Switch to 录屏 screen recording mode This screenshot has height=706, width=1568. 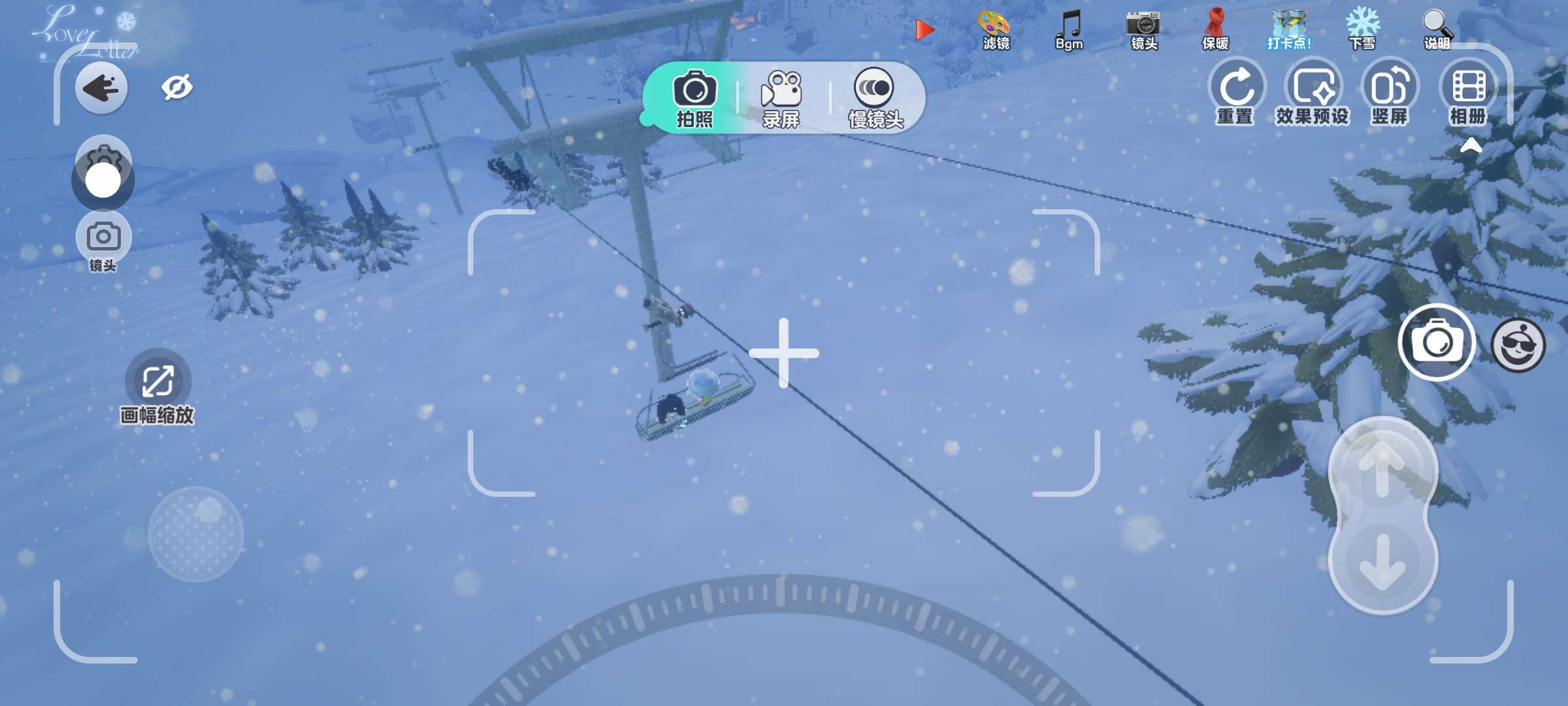tap(781, 98)
